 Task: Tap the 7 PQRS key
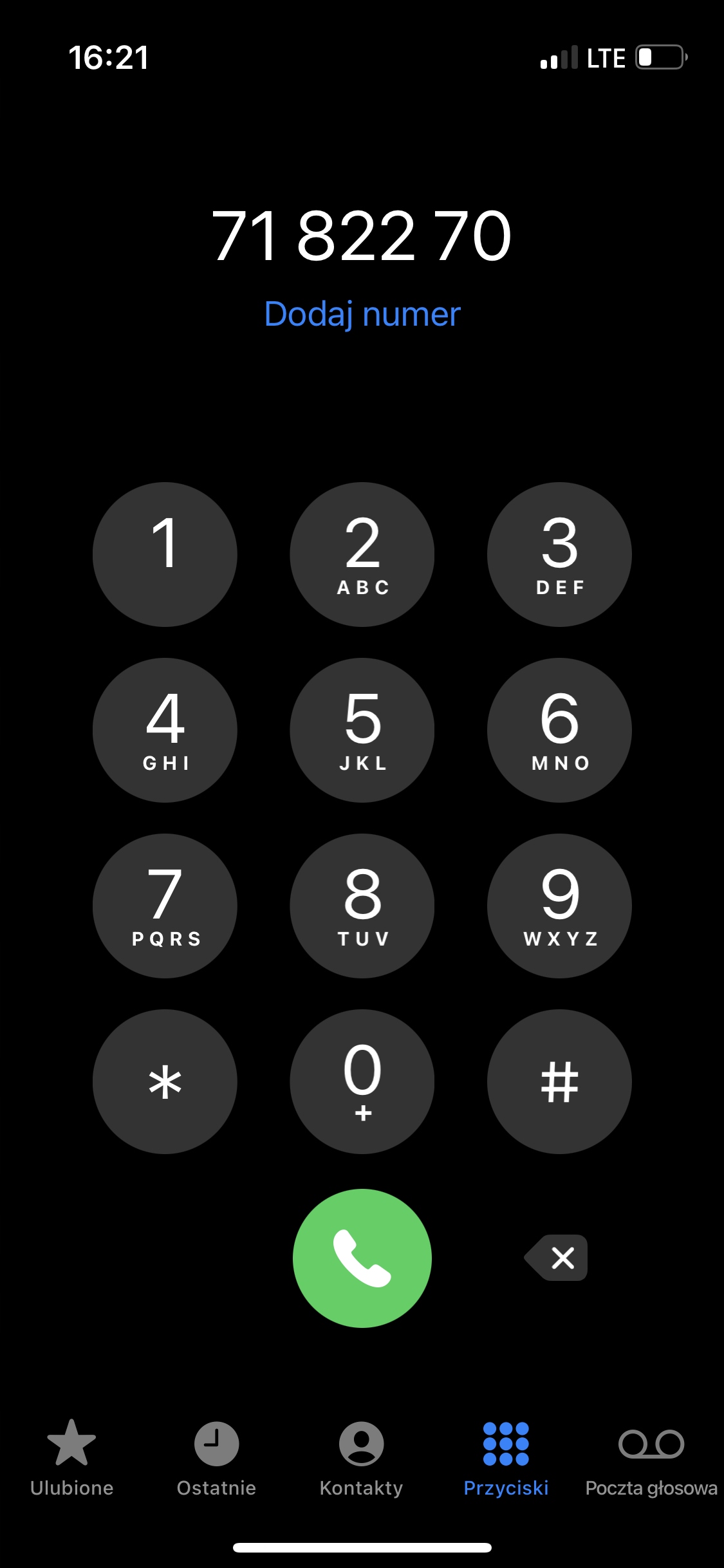tap(165, 906)
